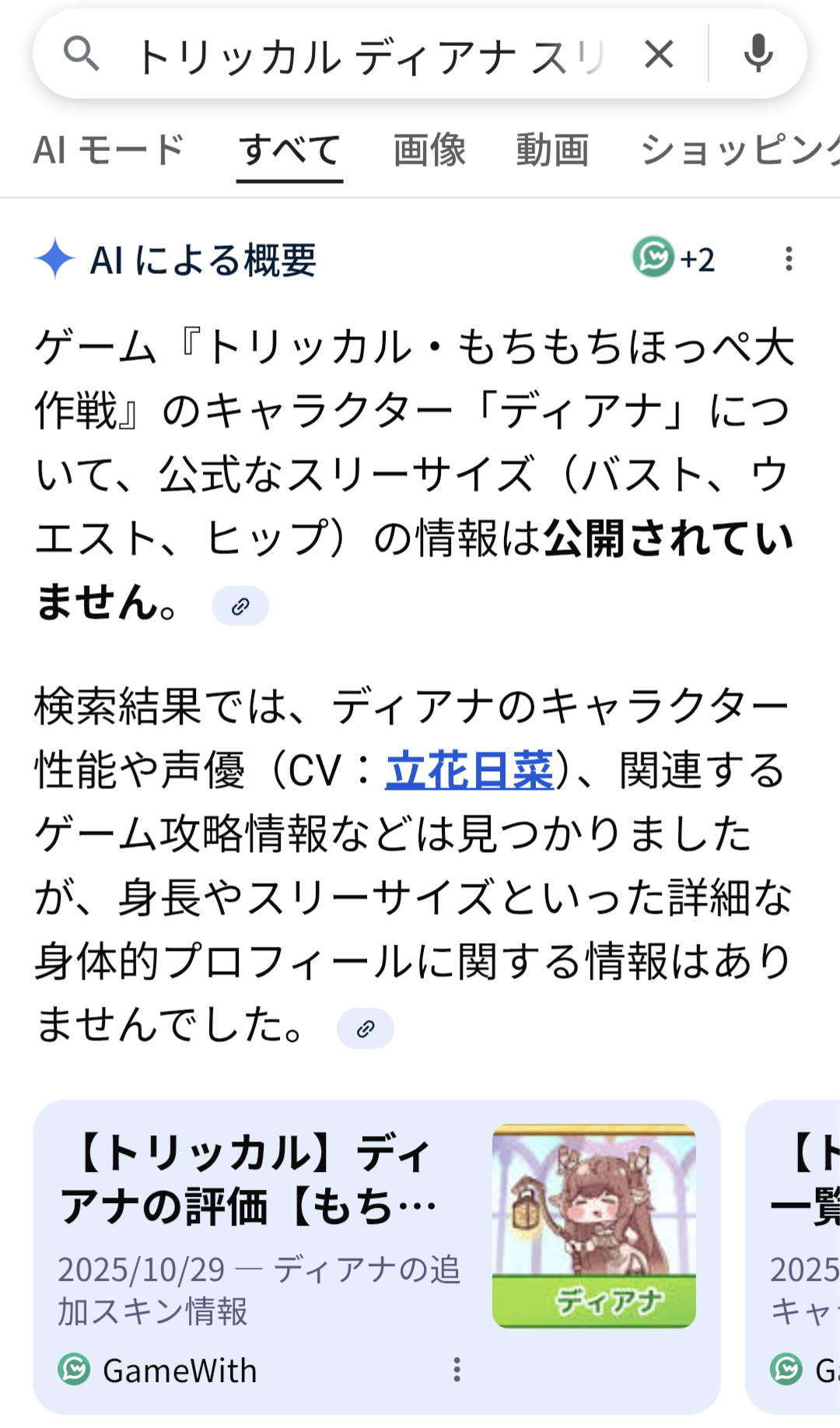The image size is (840, 1428).
Task: Switch to the 画像 tab
Action: tap(429, 150)
